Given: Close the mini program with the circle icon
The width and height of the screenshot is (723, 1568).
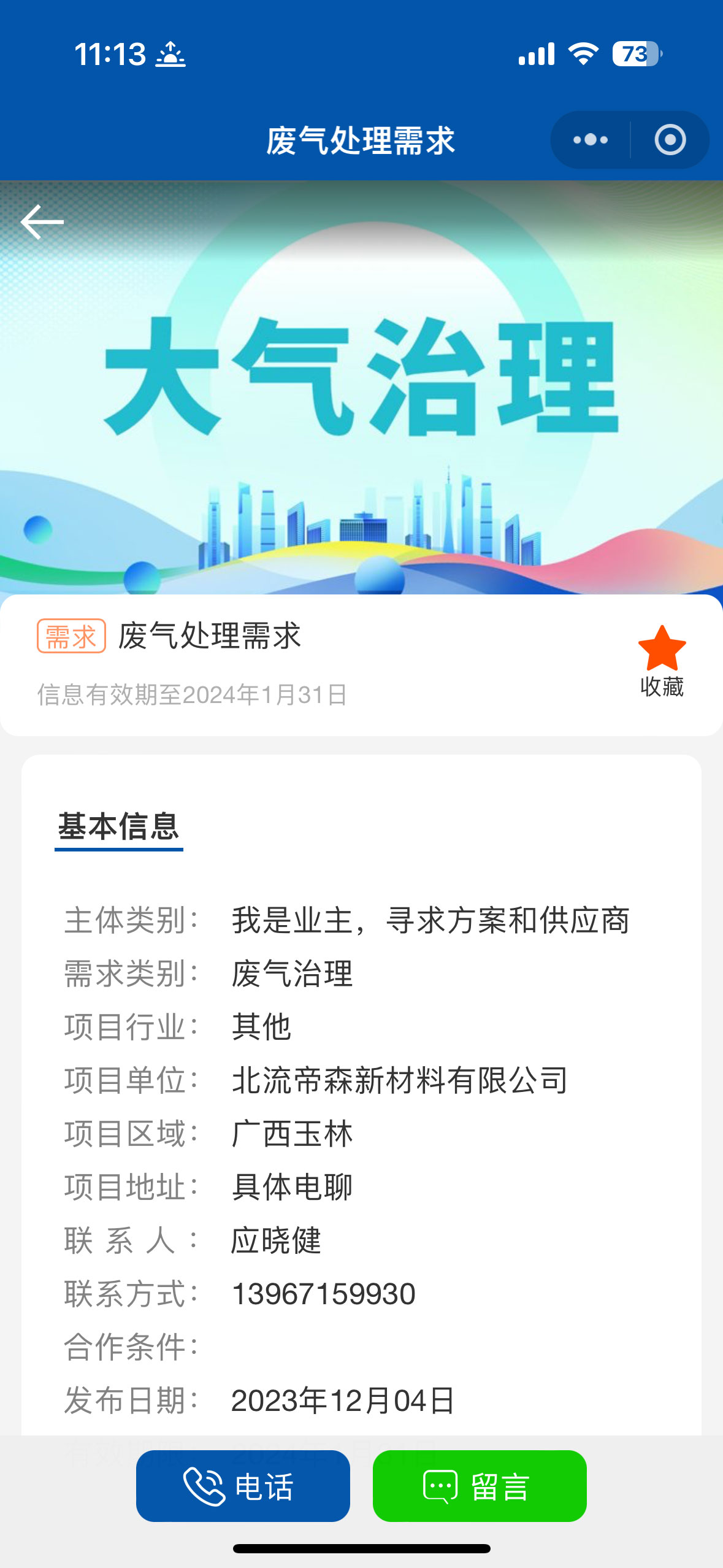Looking at the screenshot, I should [670, 140].
